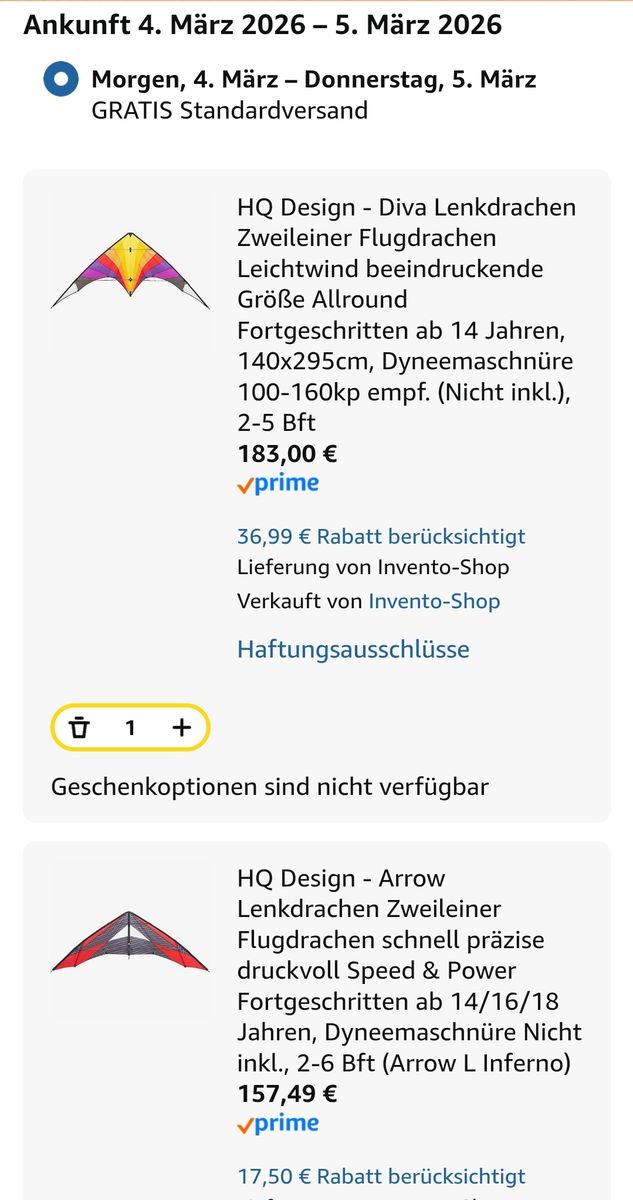Open Haftungsausschlüsse link
Screen dimensions: 633x1200
pos(353,650)
